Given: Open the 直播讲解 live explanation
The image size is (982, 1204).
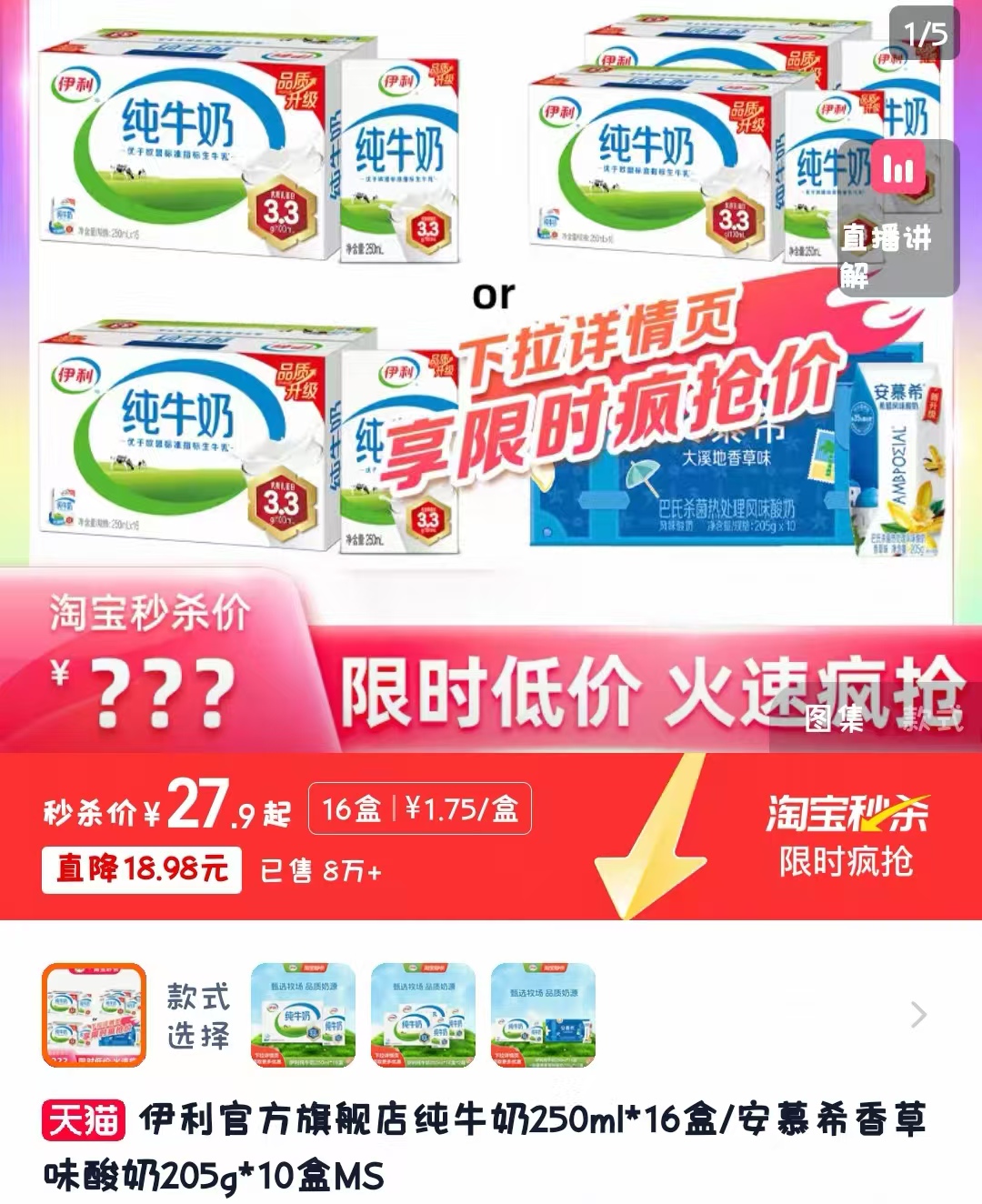Looking at the screenshot, I should [898, 218].
